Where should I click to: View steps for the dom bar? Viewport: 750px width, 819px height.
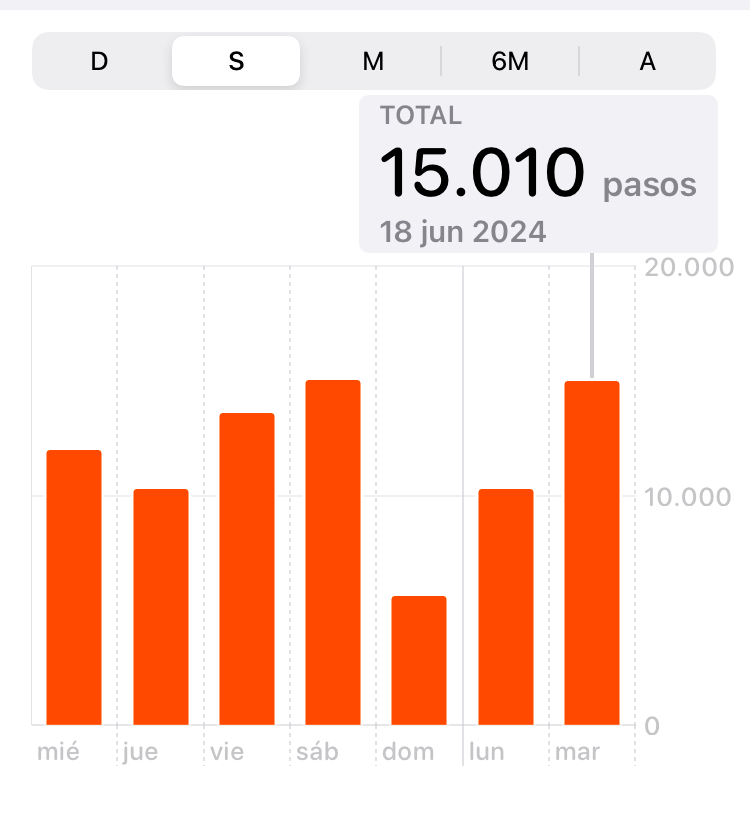(419, 660)
